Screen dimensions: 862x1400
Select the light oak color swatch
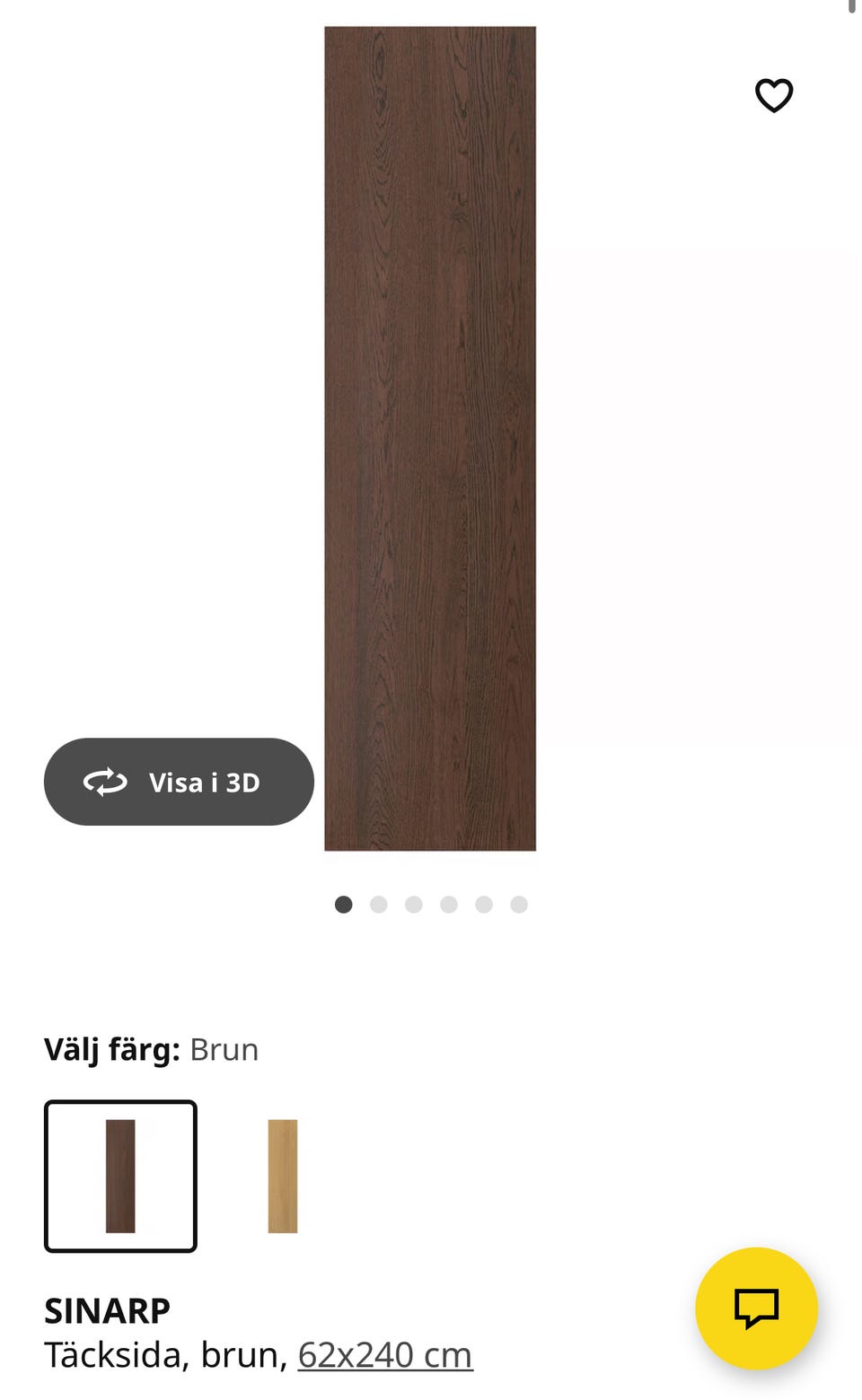281,1176
